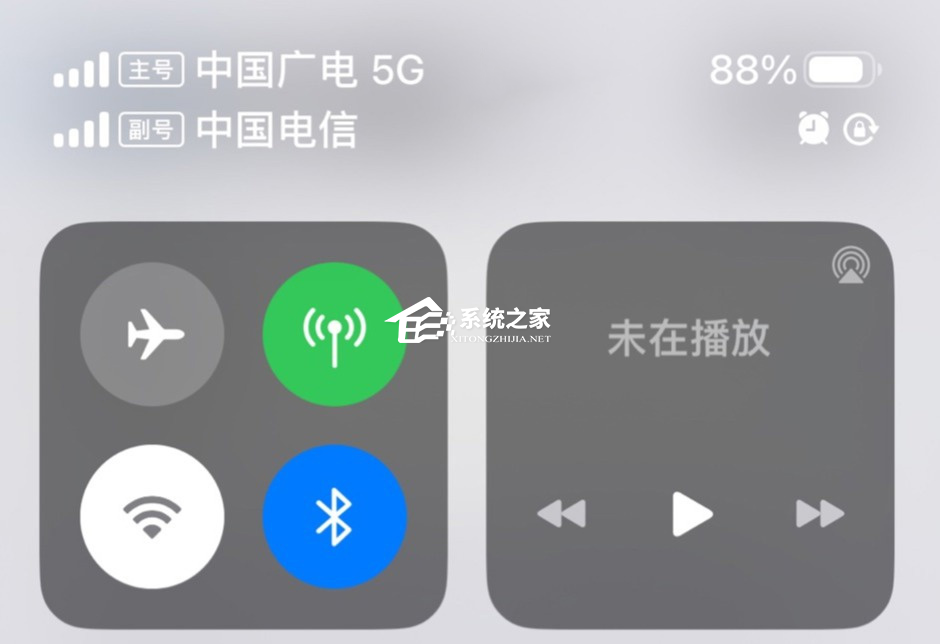This screenshot has height=644, width=940.
Task: Turn off cellular data
Action: 334,334
